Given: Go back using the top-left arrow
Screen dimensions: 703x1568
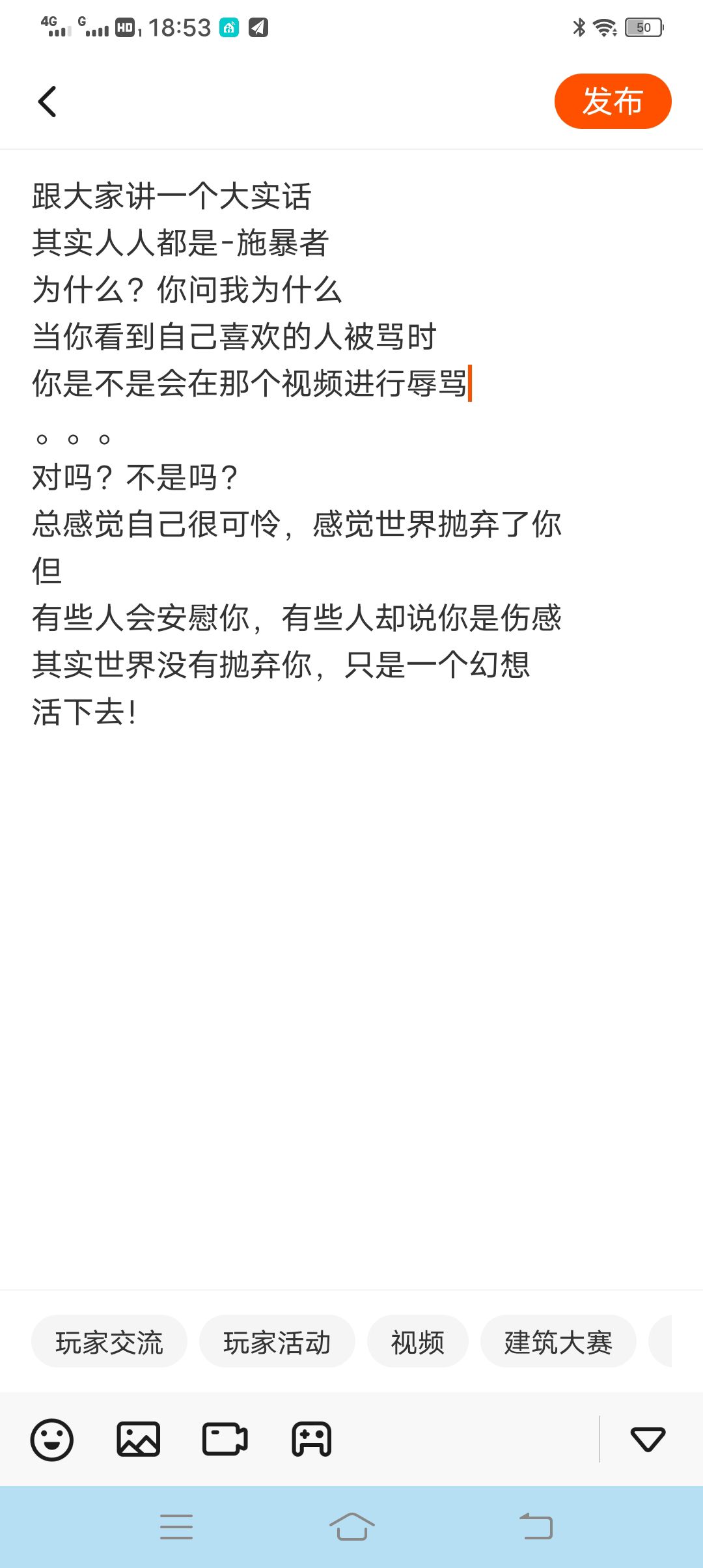Looking at the screenshot, I should click(48, 102).
